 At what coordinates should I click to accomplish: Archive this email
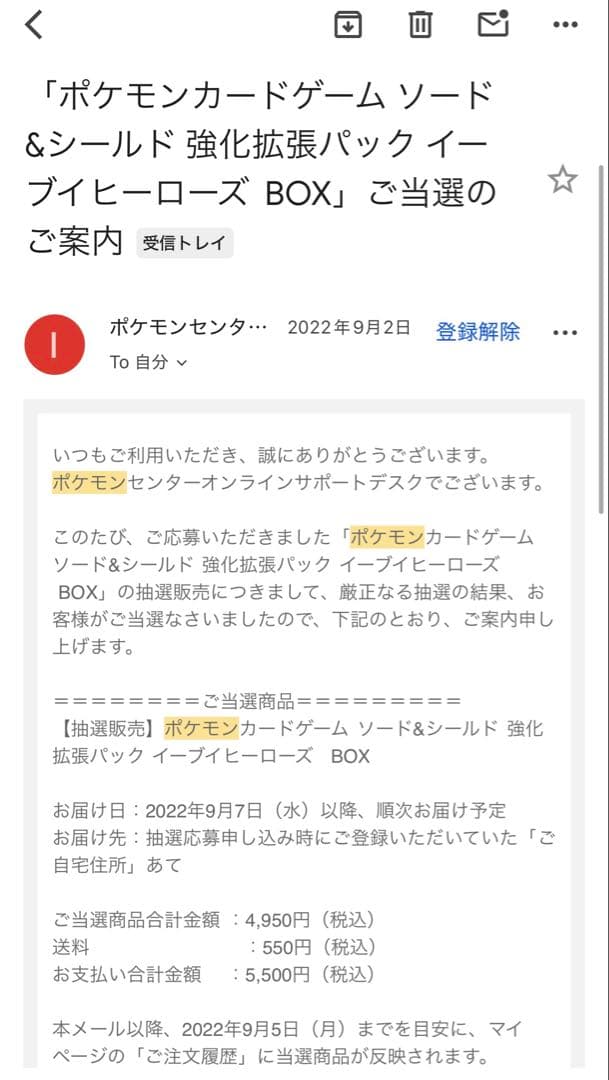[348, 24]
